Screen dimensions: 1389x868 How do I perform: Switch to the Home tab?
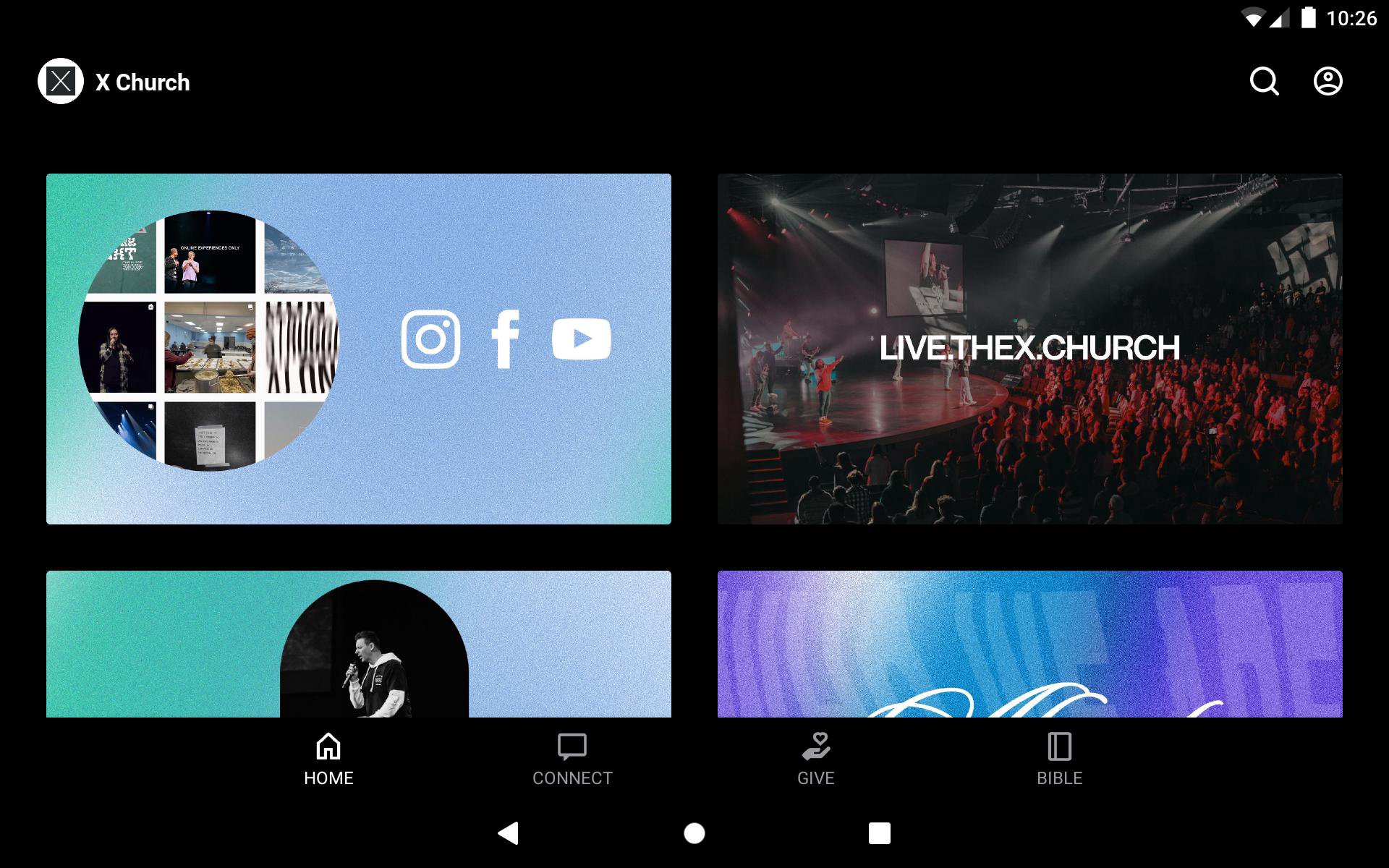pos(328,759)
